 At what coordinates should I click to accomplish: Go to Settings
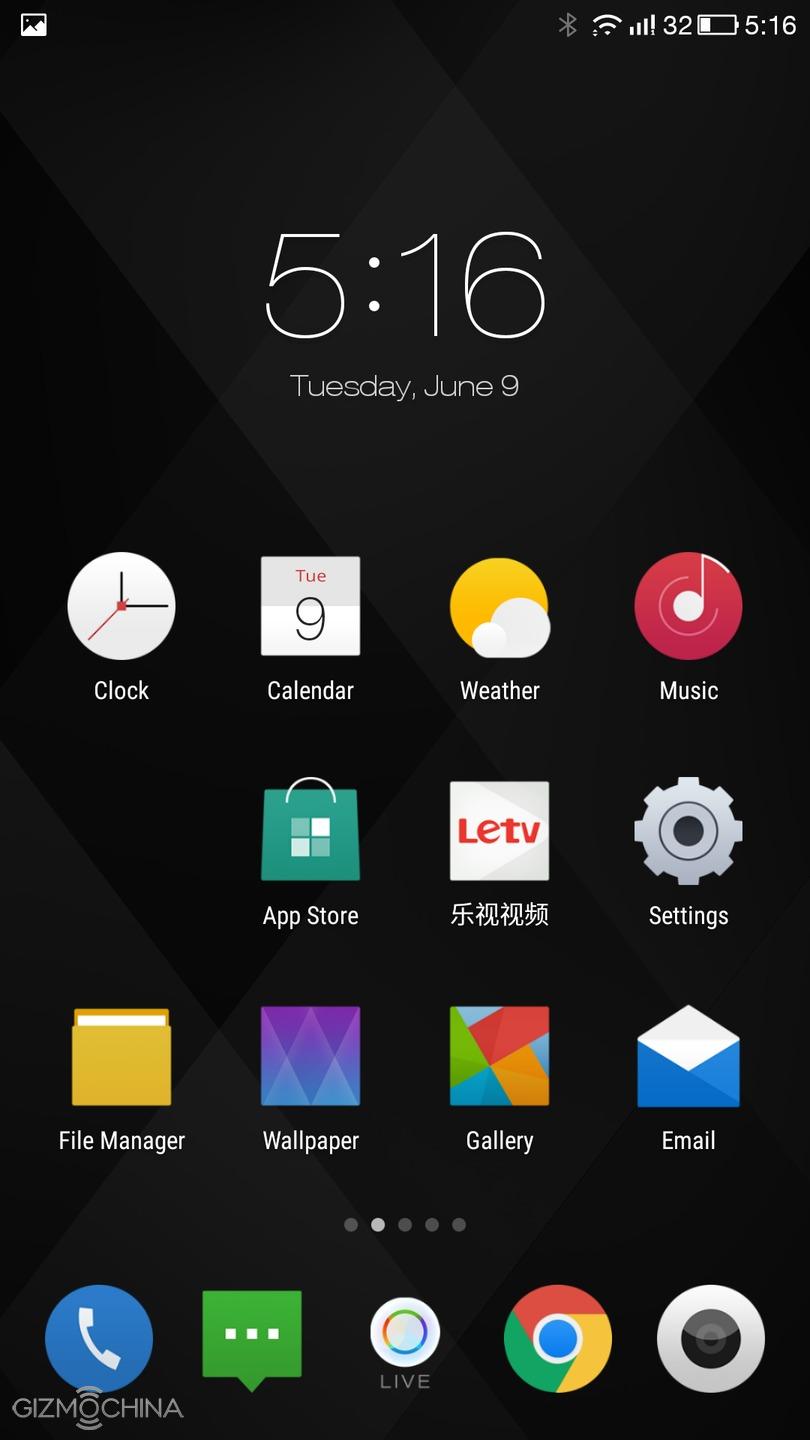tap(688, 831)
